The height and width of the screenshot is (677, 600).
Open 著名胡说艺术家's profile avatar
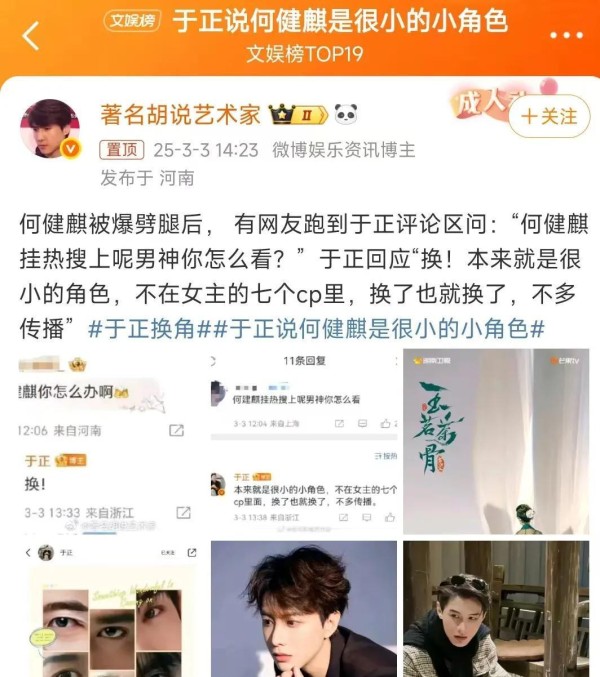[50, 129]
